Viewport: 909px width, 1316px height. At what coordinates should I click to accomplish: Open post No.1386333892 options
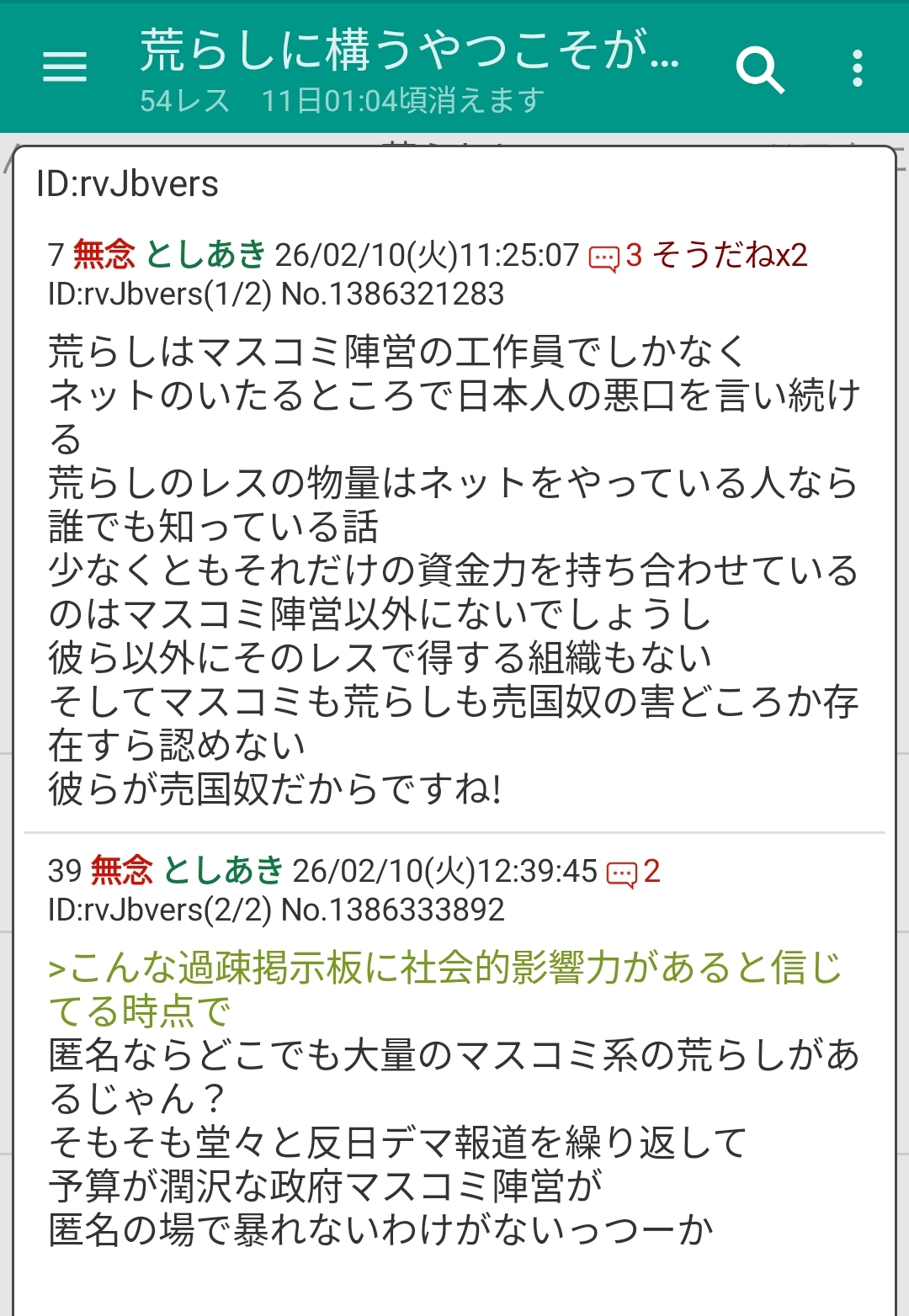click(x=392, y=910)
